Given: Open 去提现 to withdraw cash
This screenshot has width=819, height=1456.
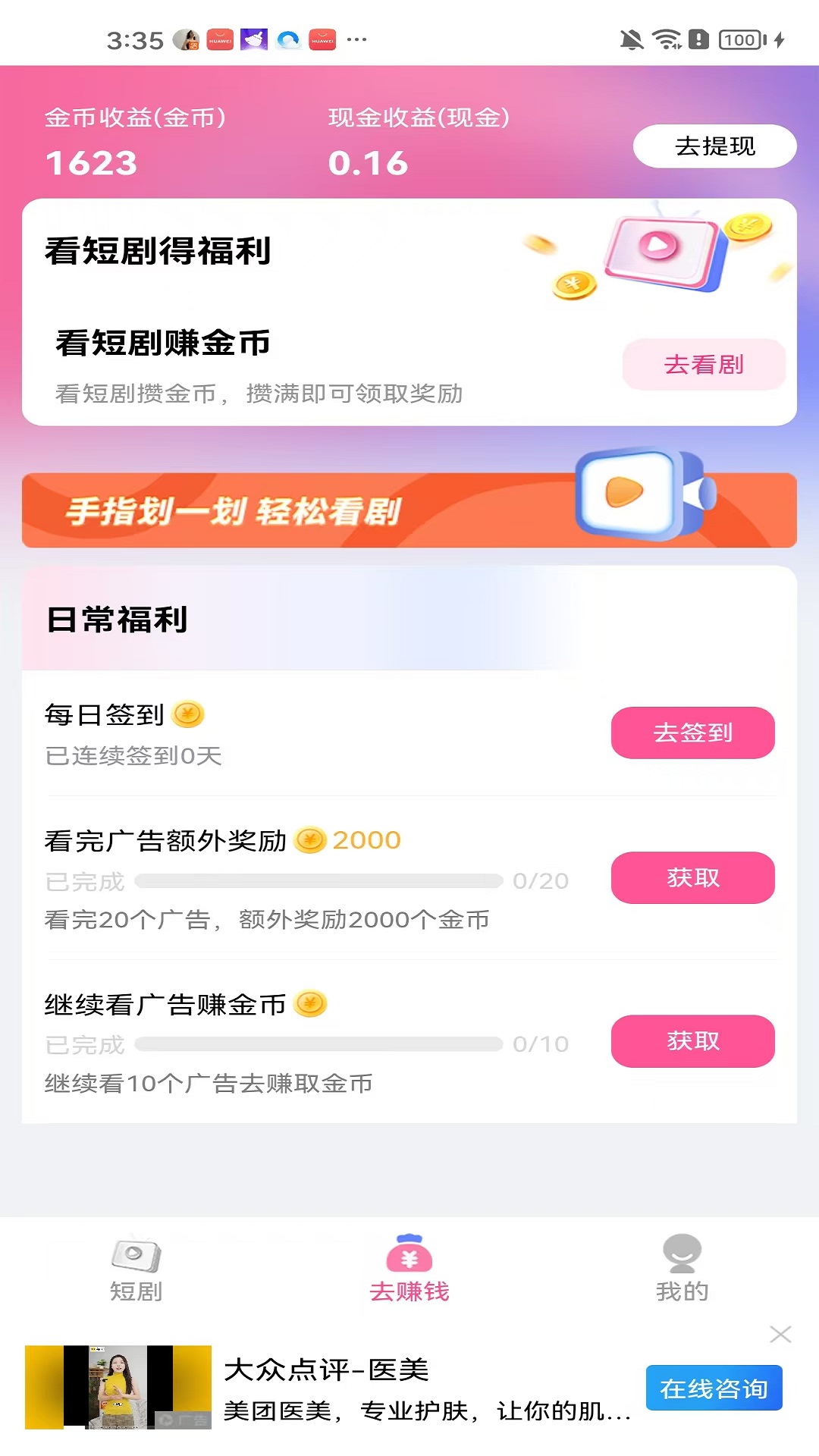Looking at the screenshot, I should 714,144.
